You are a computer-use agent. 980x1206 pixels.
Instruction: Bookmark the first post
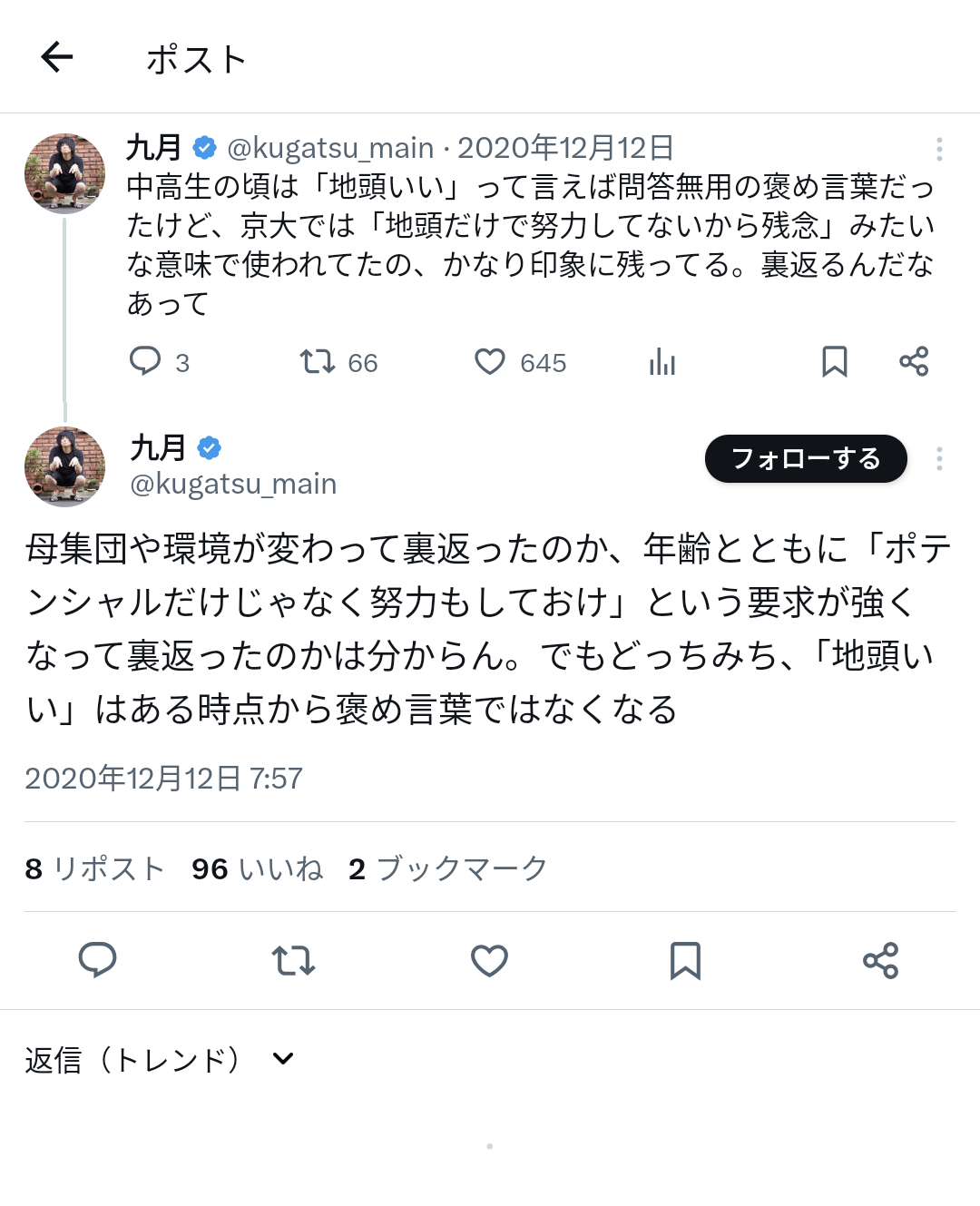tap(834, 361)
